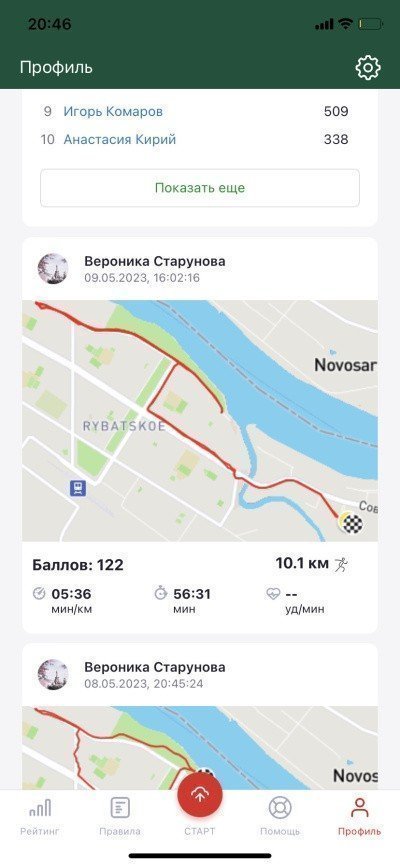
Task: Open Игорь Комаров's profile link
Action: [x=113, y=112]
